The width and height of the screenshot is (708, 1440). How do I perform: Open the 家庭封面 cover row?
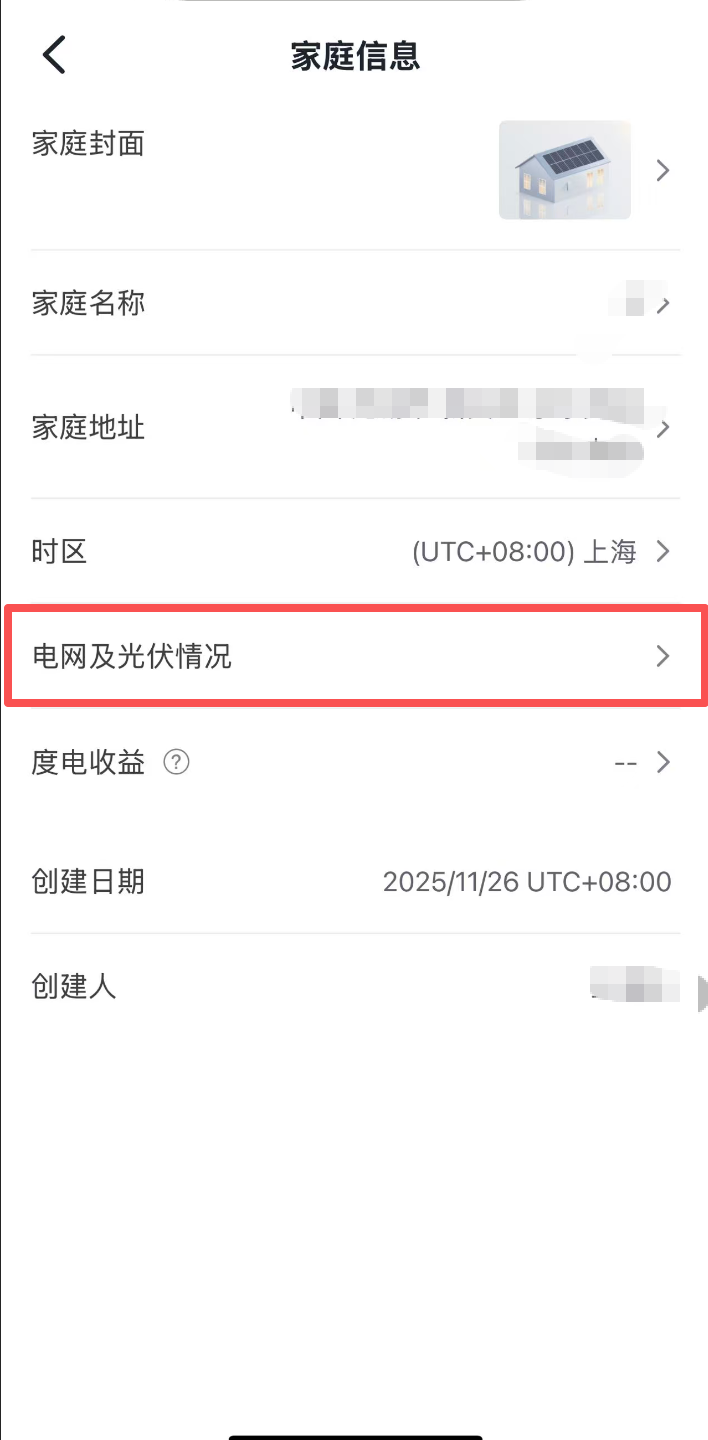[355, 170]
